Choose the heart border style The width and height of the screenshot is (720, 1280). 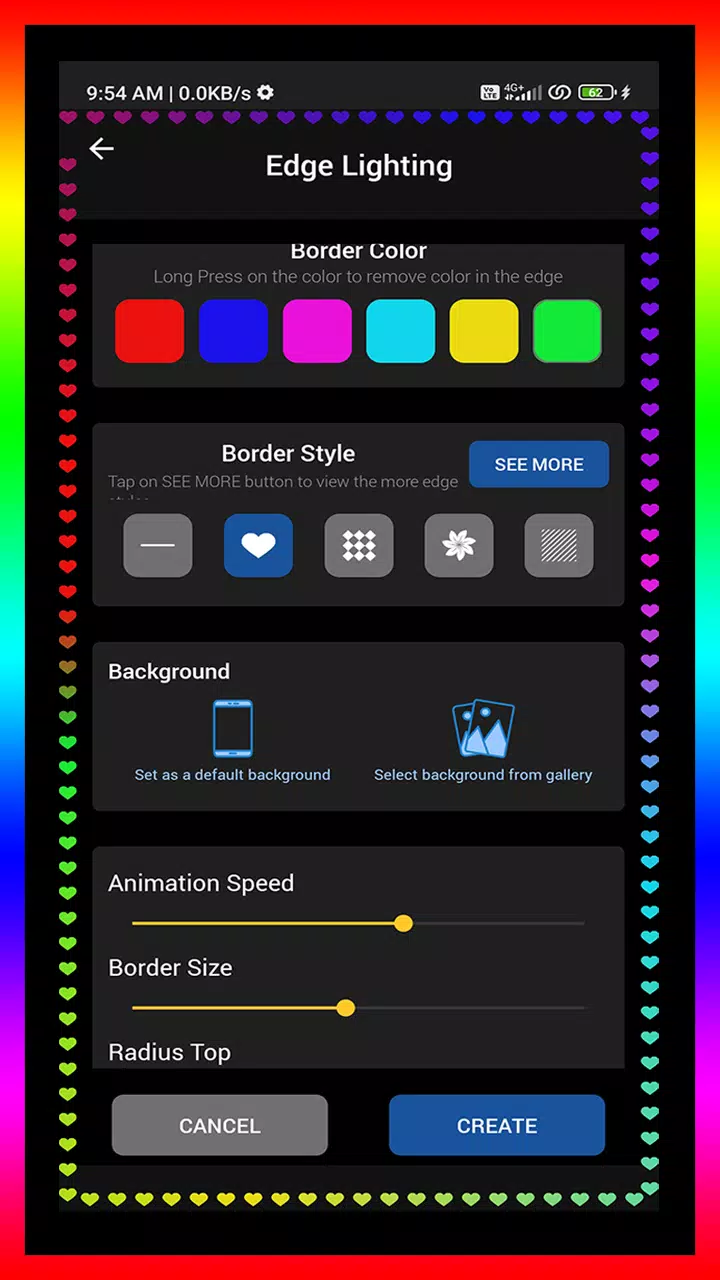point(258,545)
